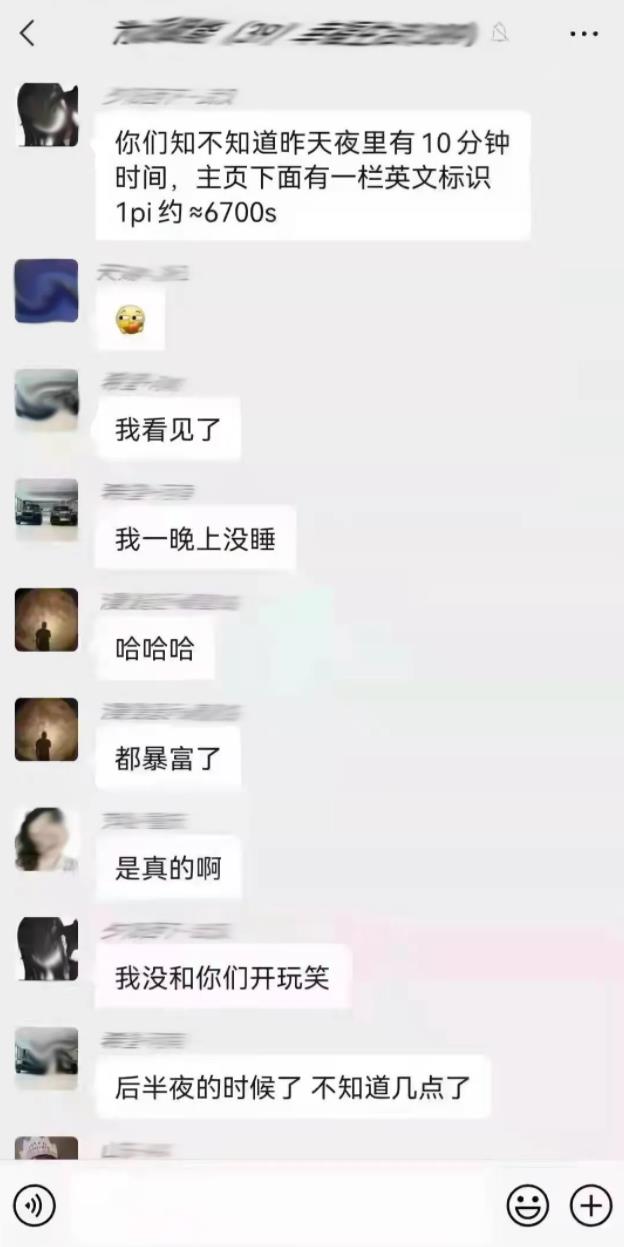
Task: Open the emoji picker
Action: point(527,1206)
